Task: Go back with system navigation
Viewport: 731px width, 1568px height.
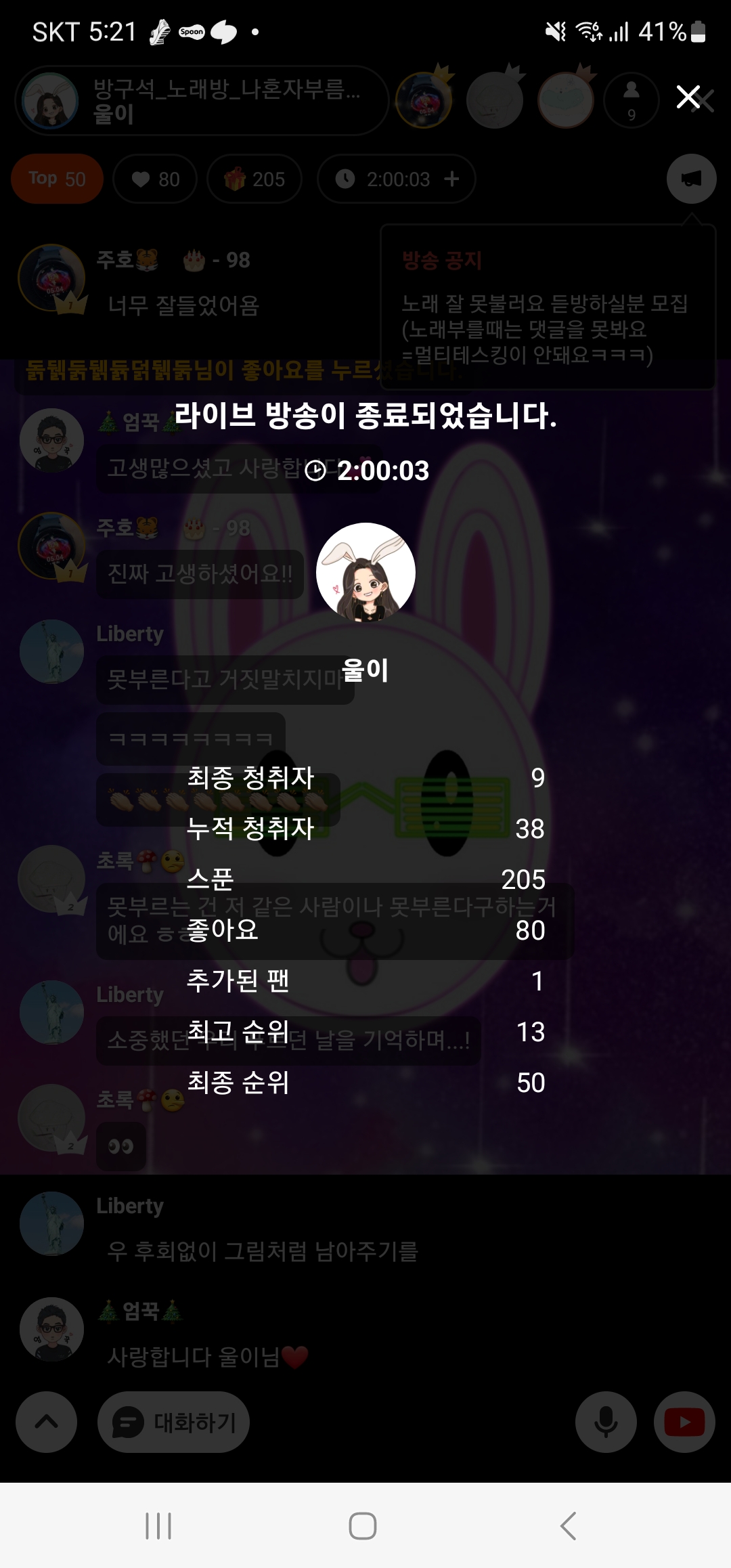Action: 569,1525
